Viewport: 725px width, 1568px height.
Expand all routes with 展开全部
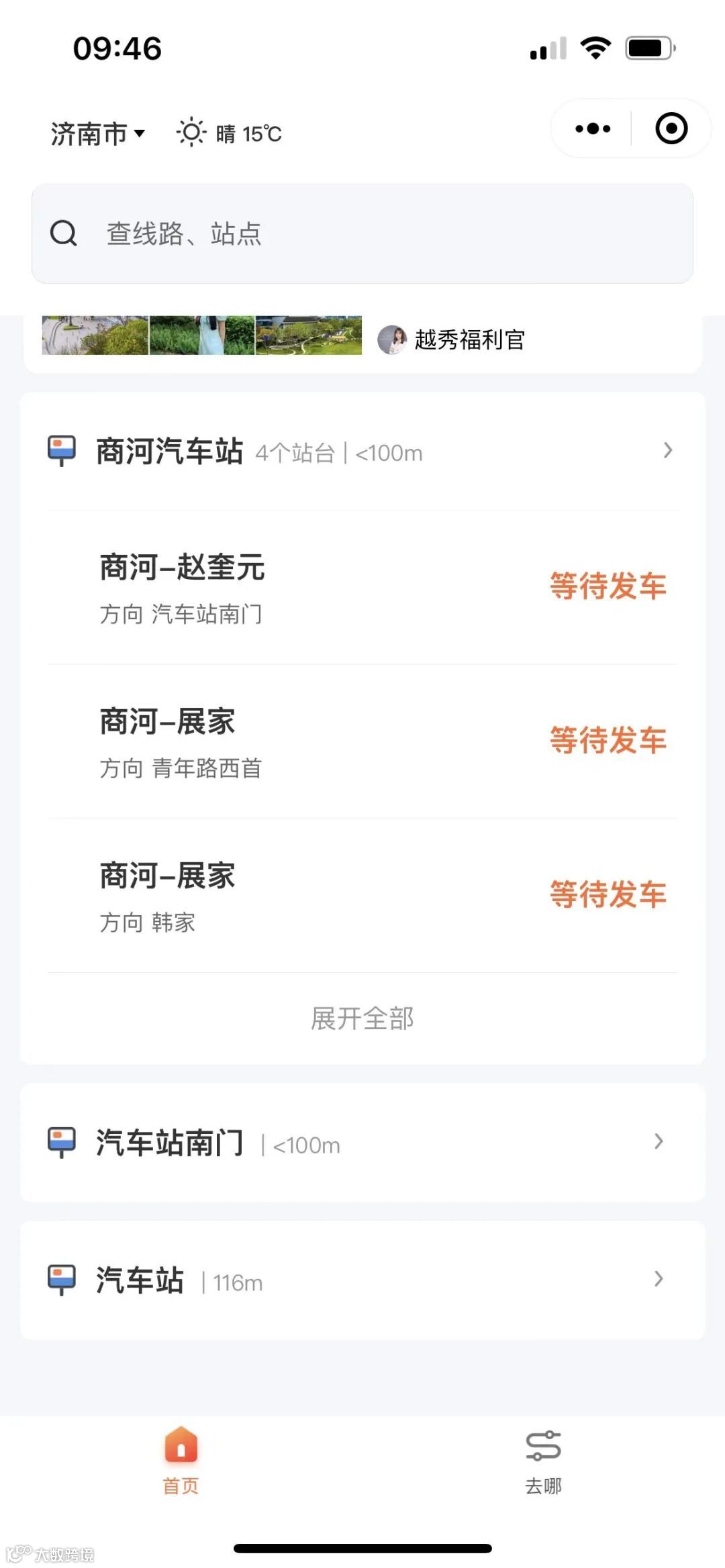coord(362,1018)
